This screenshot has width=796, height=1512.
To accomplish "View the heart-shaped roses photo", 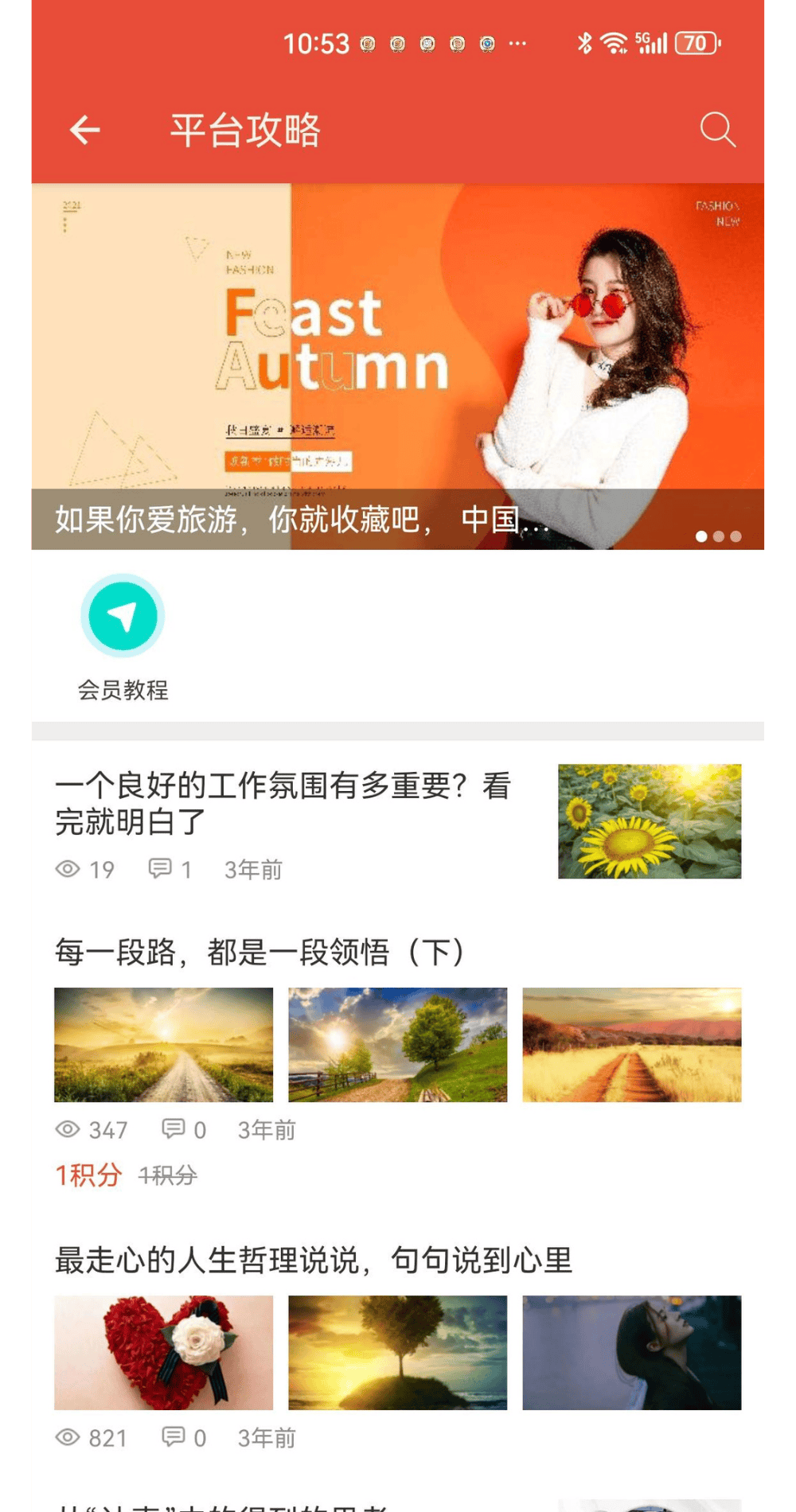I will pos(163,1352).
